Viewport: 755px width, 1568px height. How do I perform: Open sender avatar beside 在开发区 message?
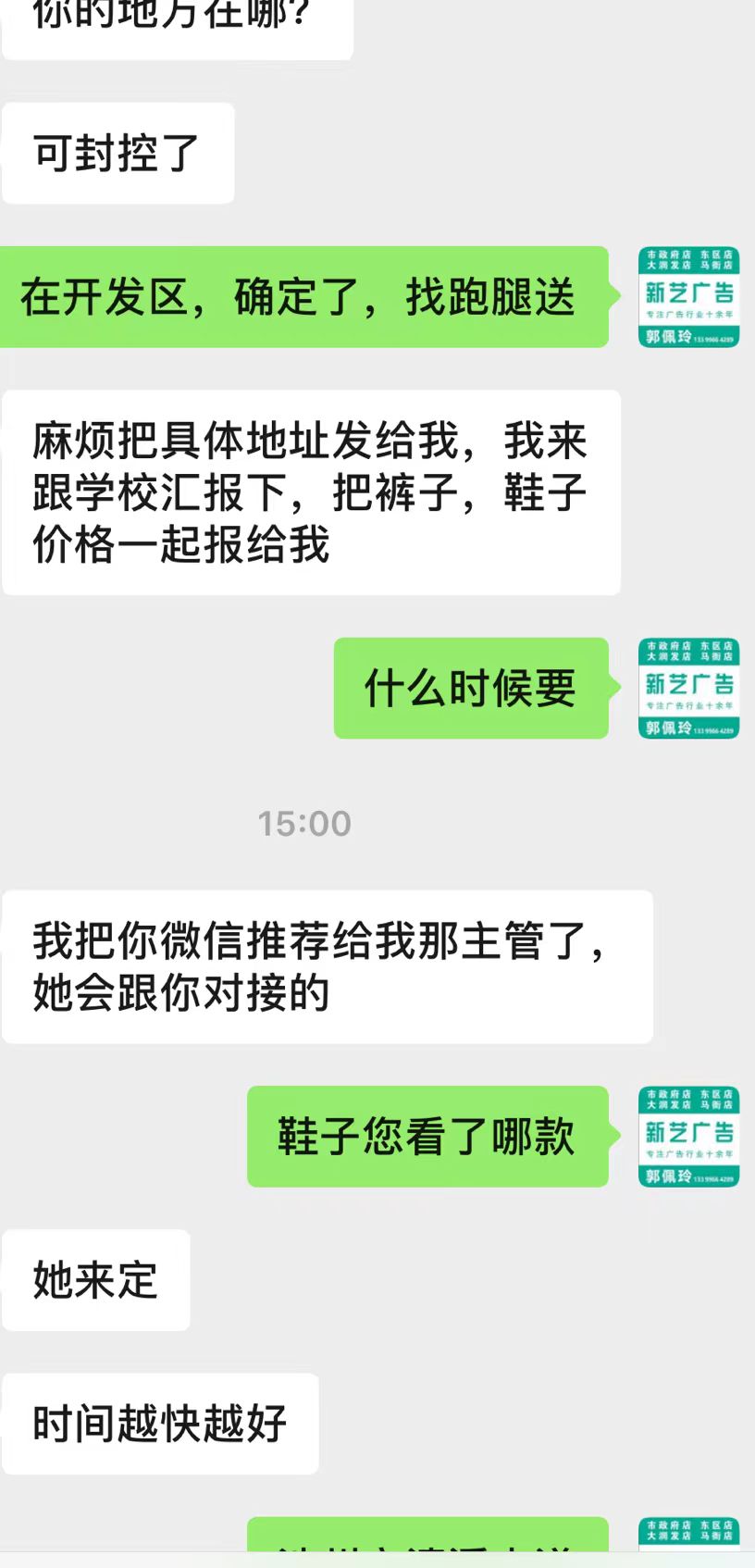tap(688, 297)
